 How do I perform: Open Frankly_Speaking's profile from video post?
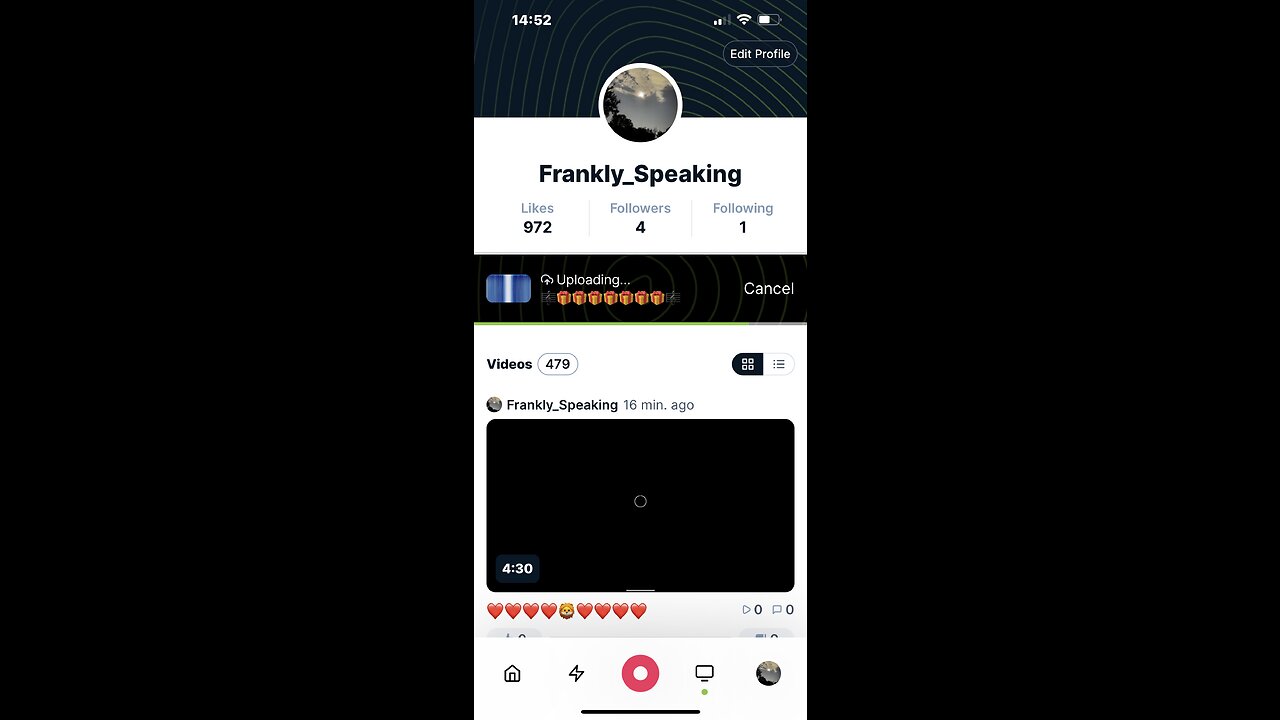(x=561, y=405)
